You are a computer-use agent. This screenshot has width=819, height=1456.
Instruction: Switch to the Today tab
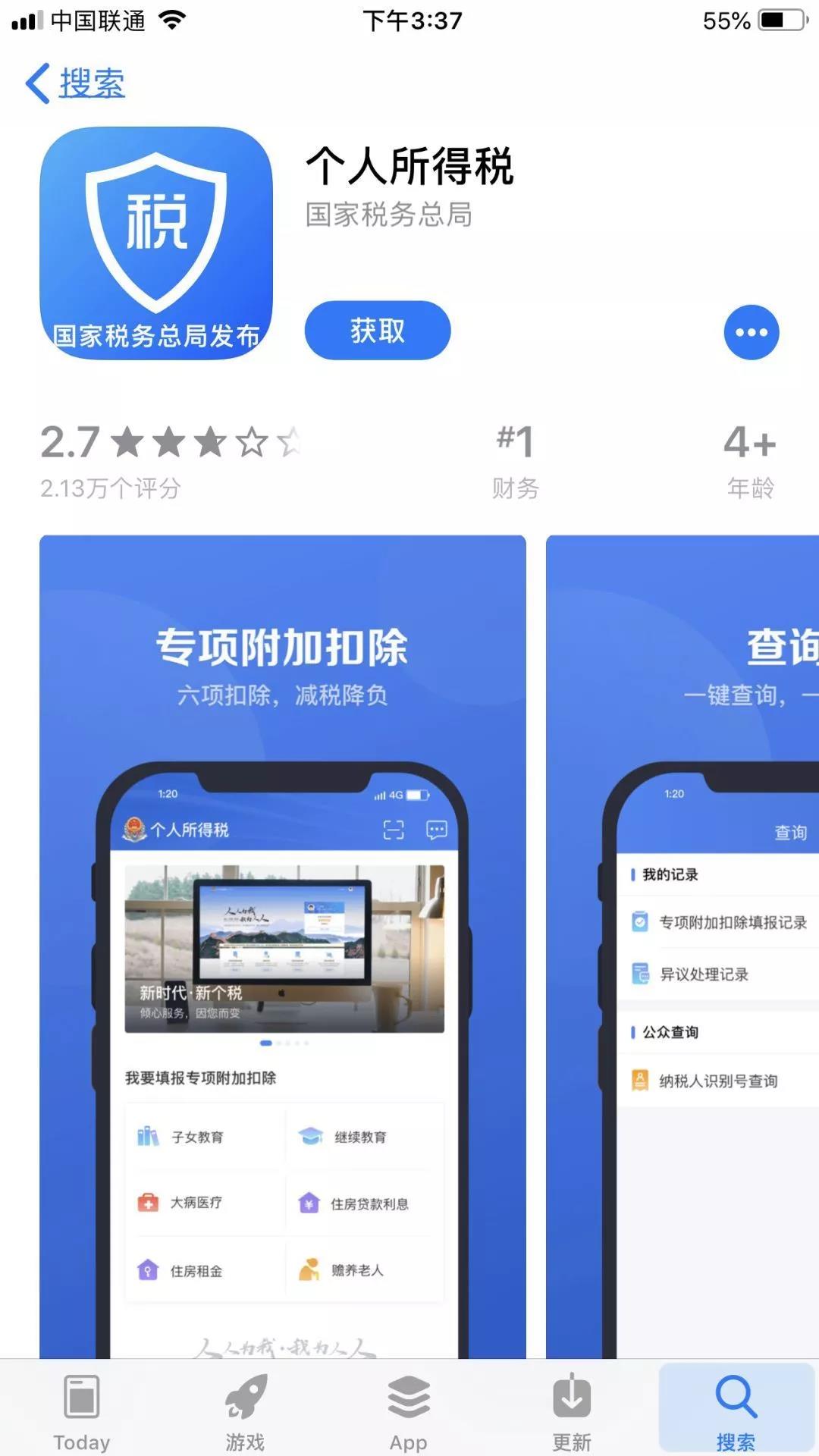click(x=81, y=1410)
